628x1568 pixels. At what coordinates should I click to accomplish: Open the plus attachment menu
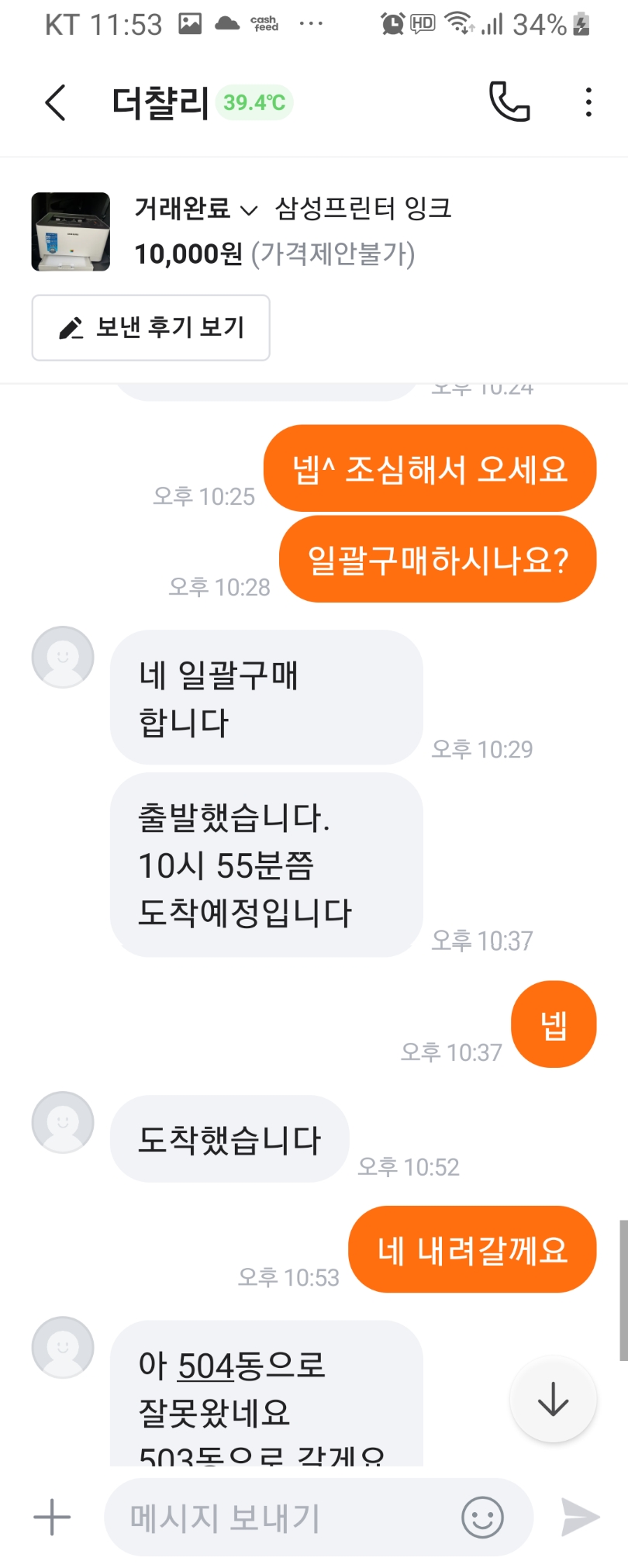pyautogui.click(x=52, y=1517)
